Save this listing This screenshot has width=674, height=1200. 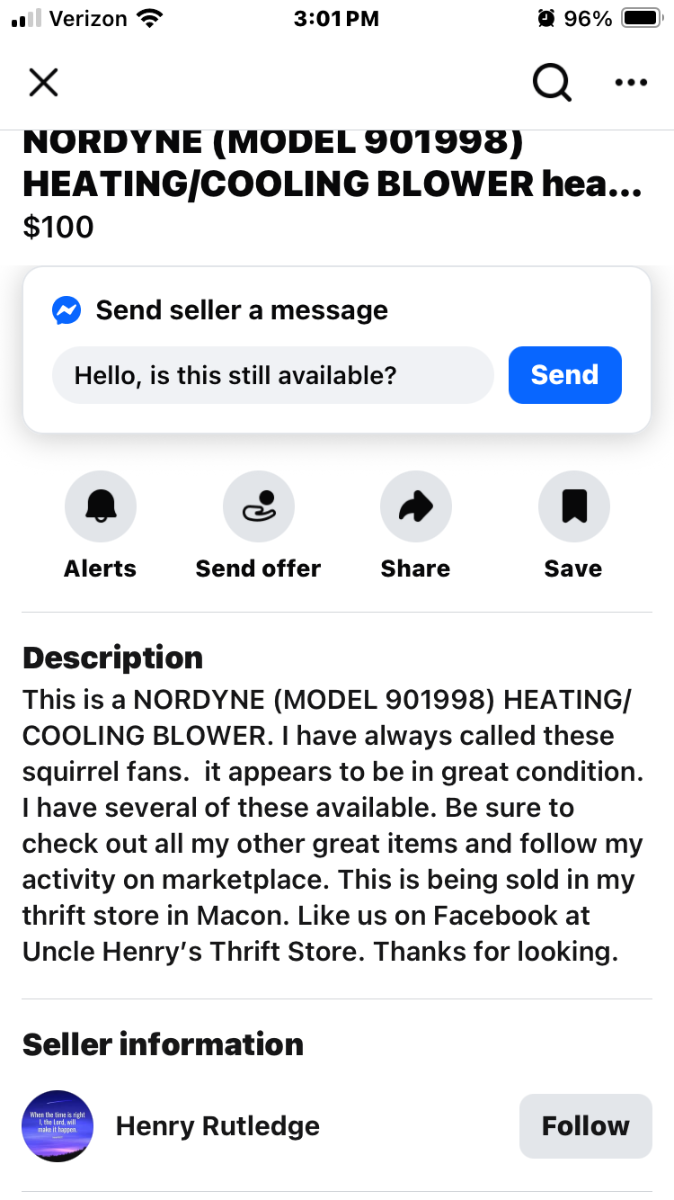pyautogui.click(x=573, y=507)
